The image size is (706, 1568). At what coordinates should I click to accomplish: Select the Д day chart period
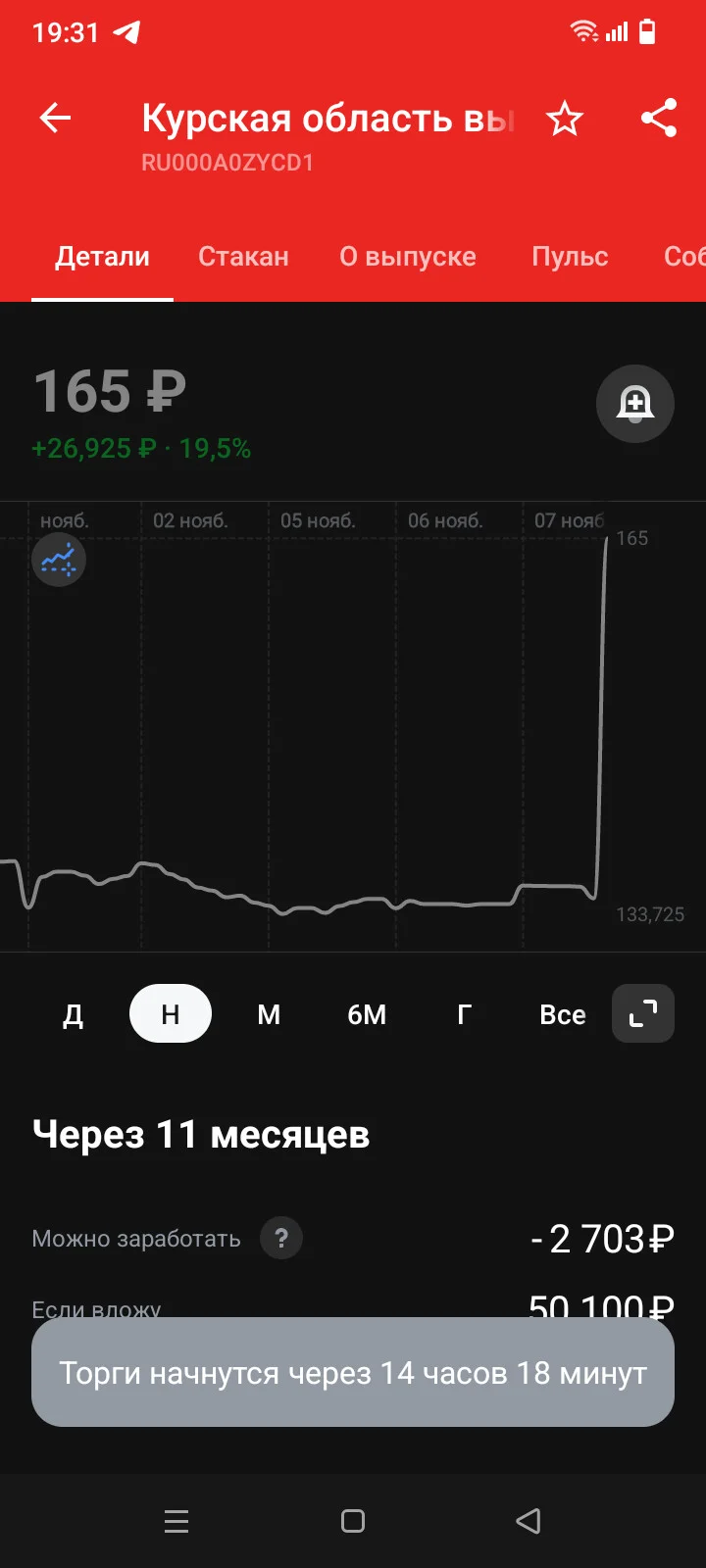(73, 1014)
